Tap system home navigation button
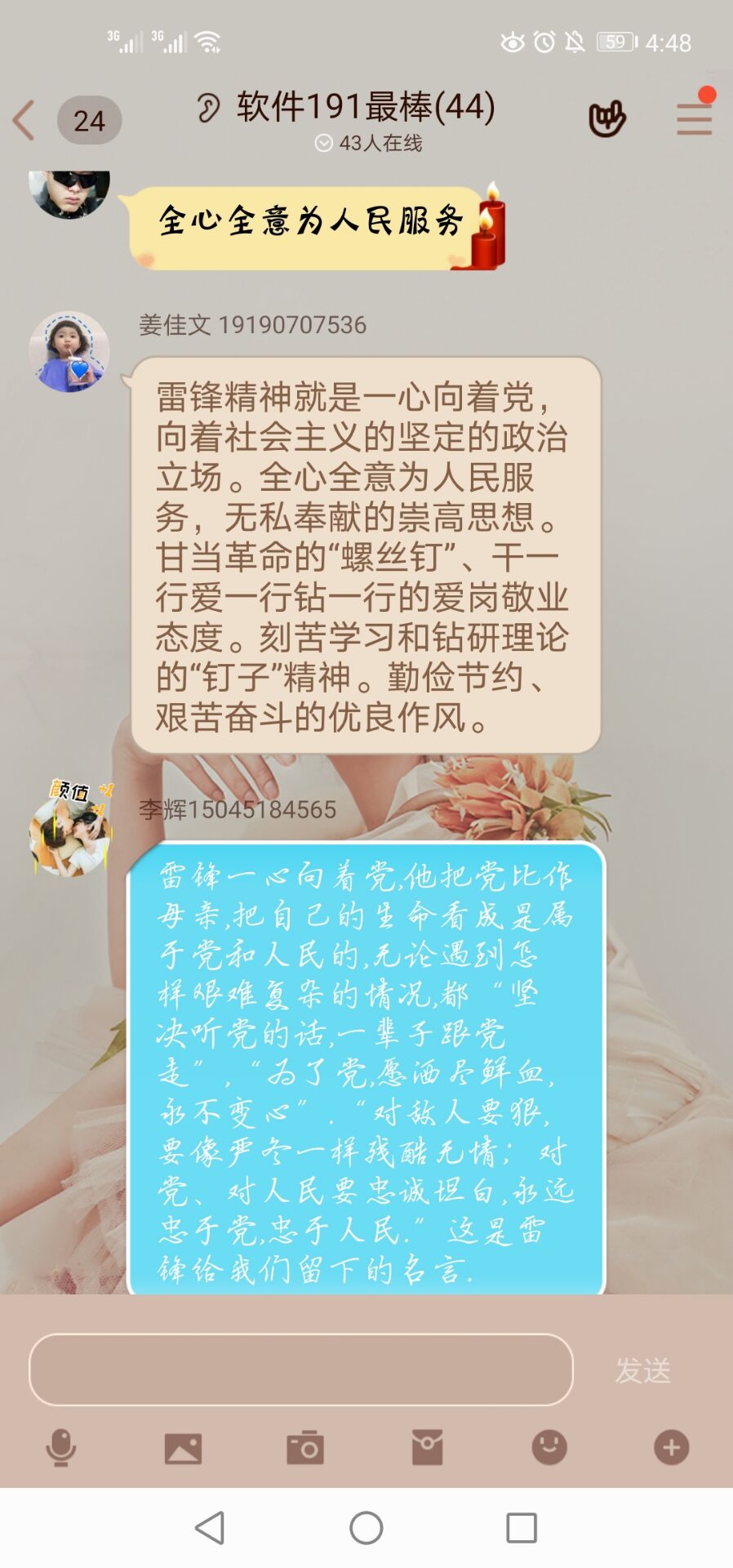The width and height of the screenshot is (733, 1568). [366, 1527]
